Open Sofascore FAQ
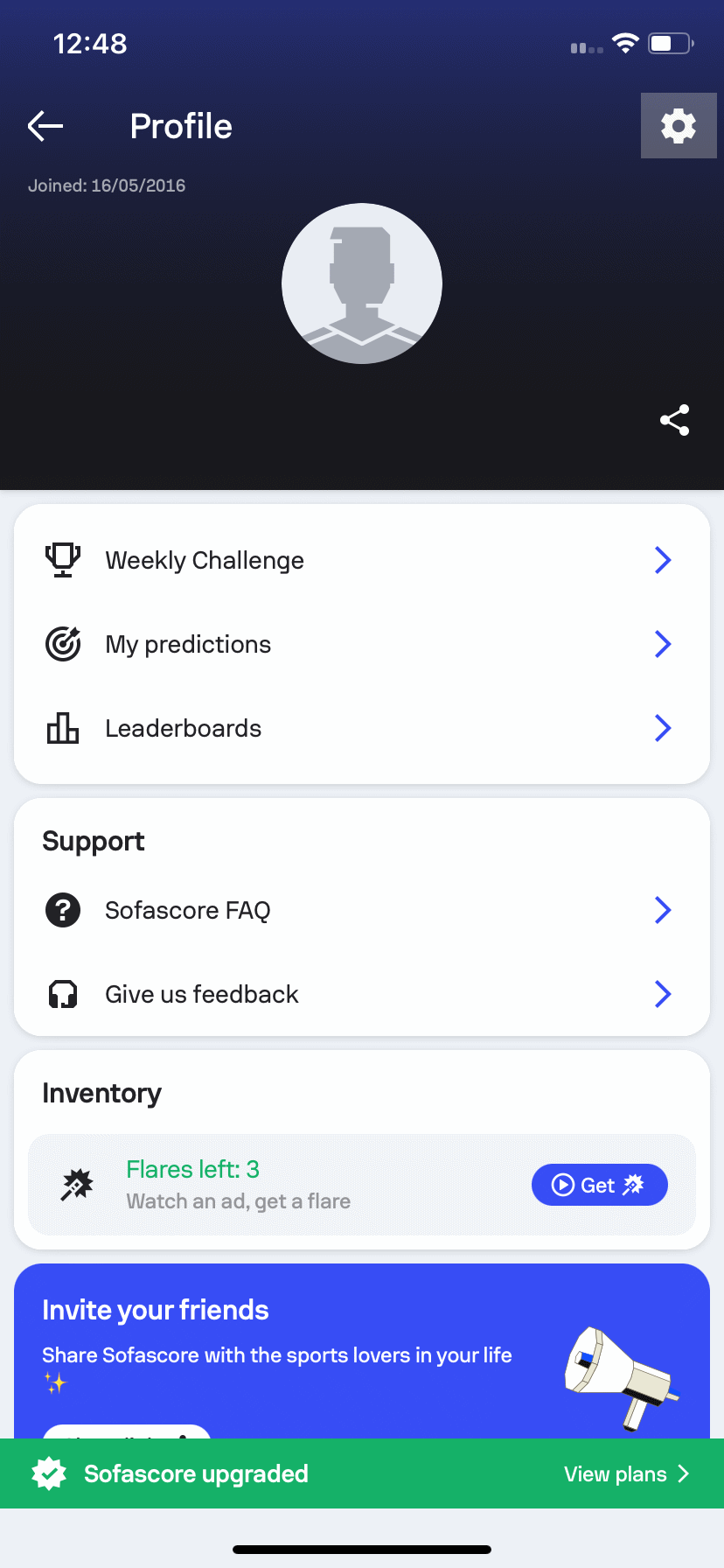The height and width of the screenshot is (1568, 724). [362, 910]
